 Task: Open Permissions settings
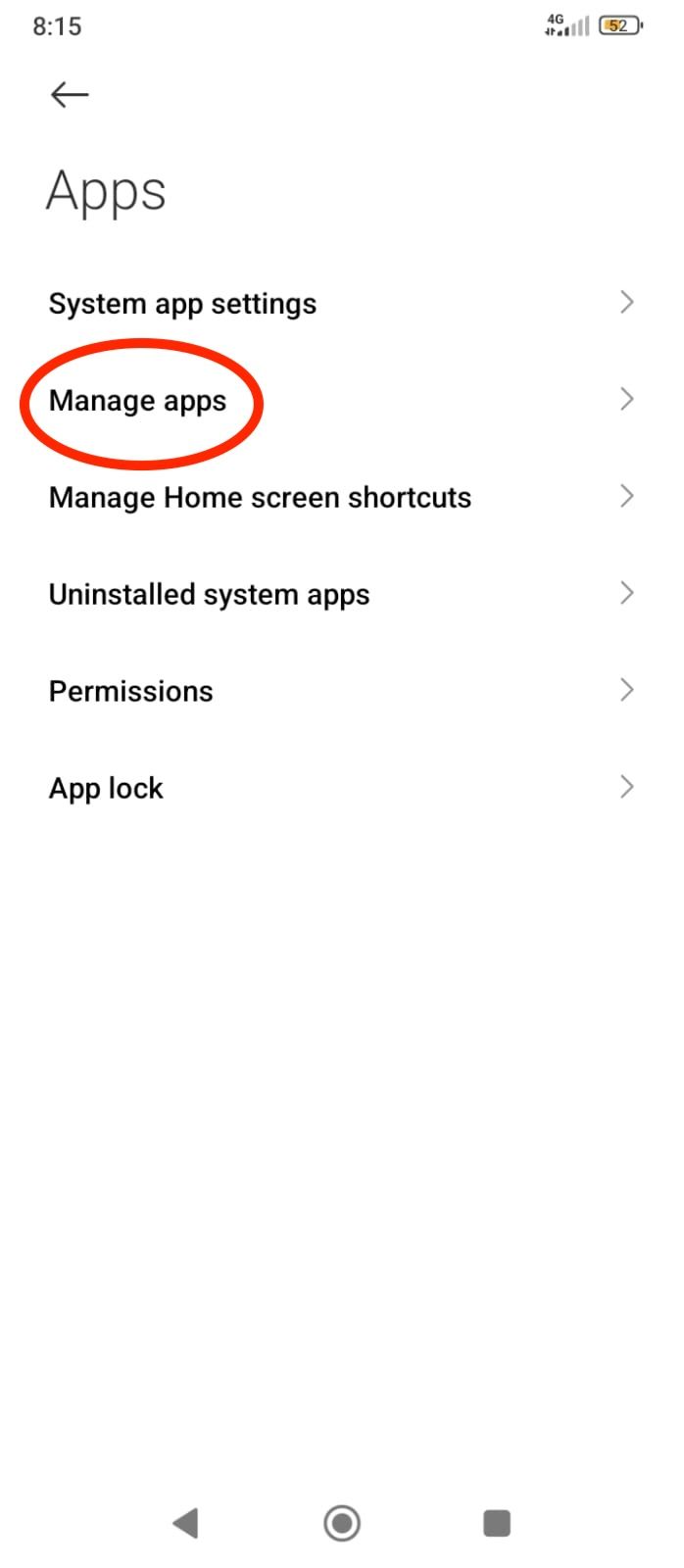342,691
